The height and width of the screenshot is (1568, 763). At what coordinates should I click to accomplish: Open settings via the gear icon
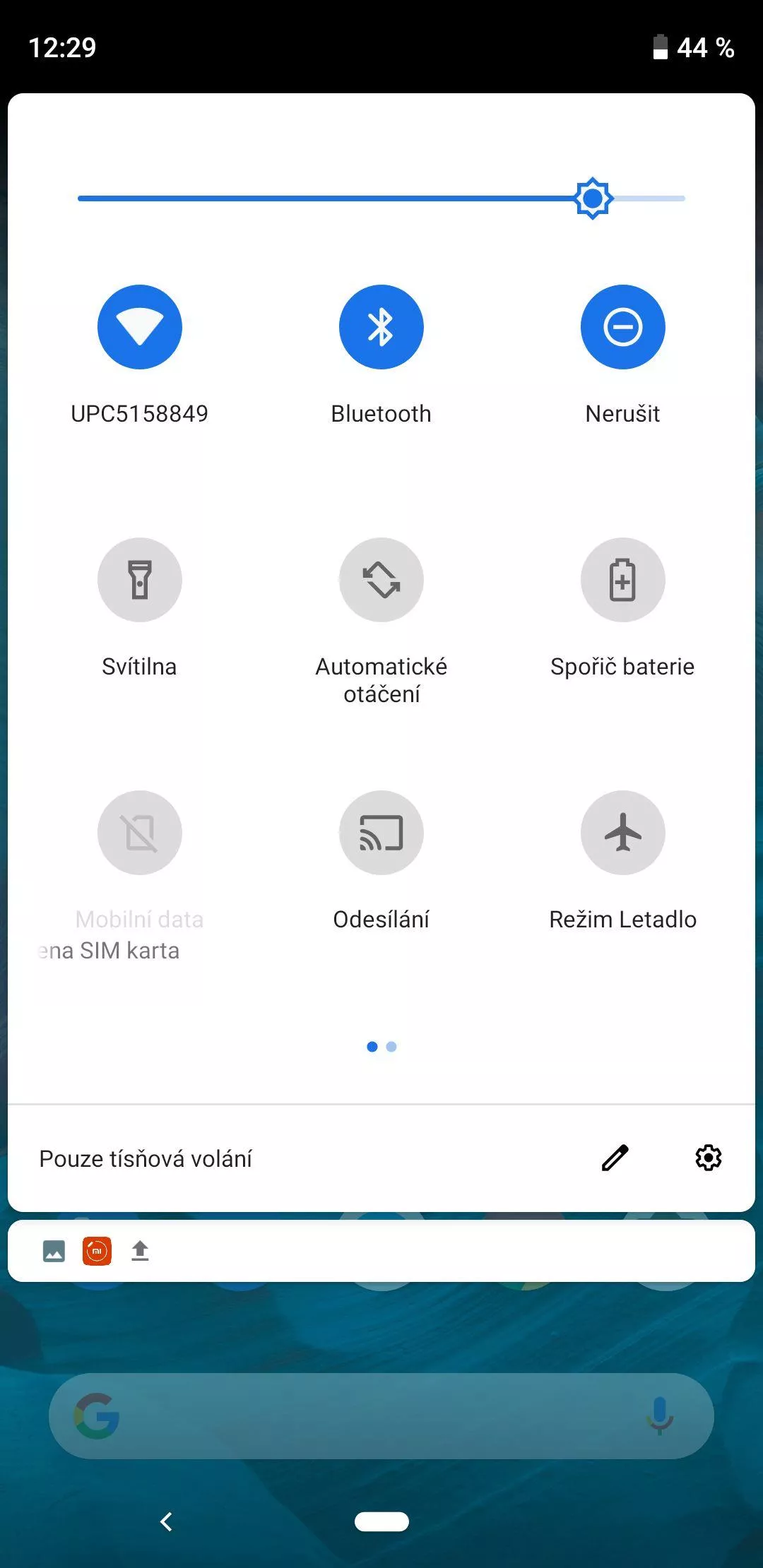click(709, 1158)
